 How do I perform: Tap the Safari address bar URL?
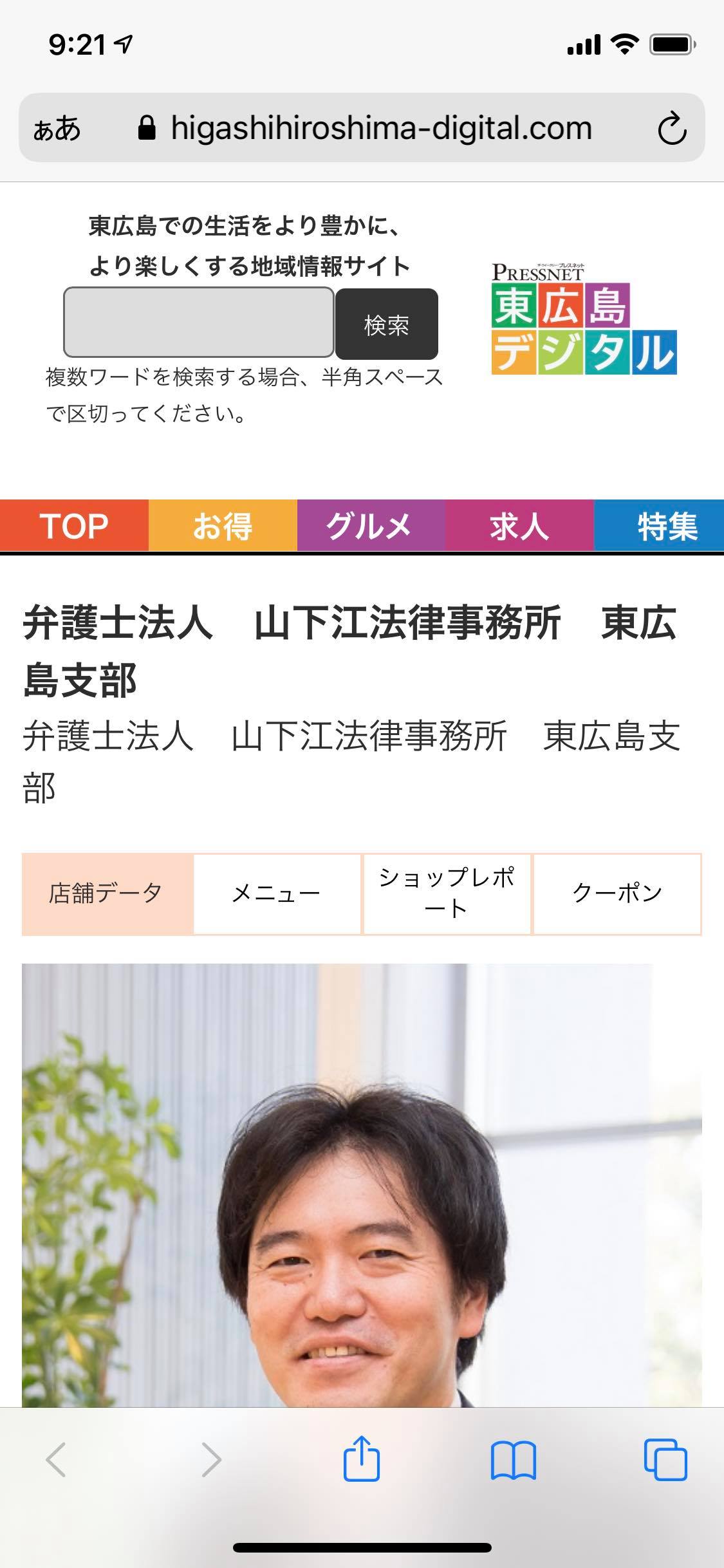click(x=380, y=128)
